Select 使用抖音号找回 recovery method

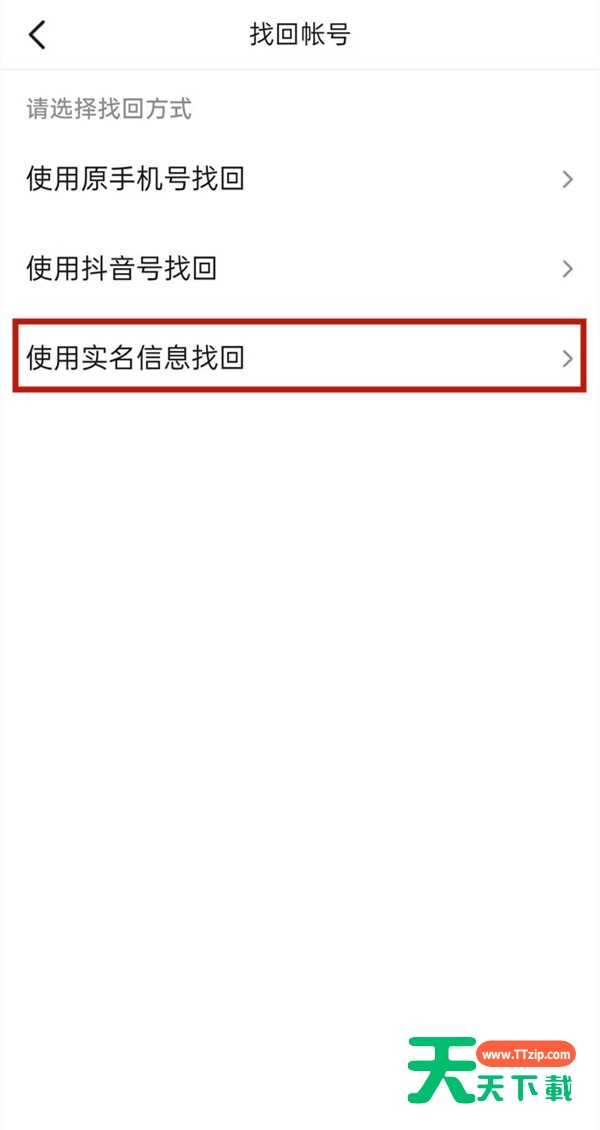click(300, 268)
